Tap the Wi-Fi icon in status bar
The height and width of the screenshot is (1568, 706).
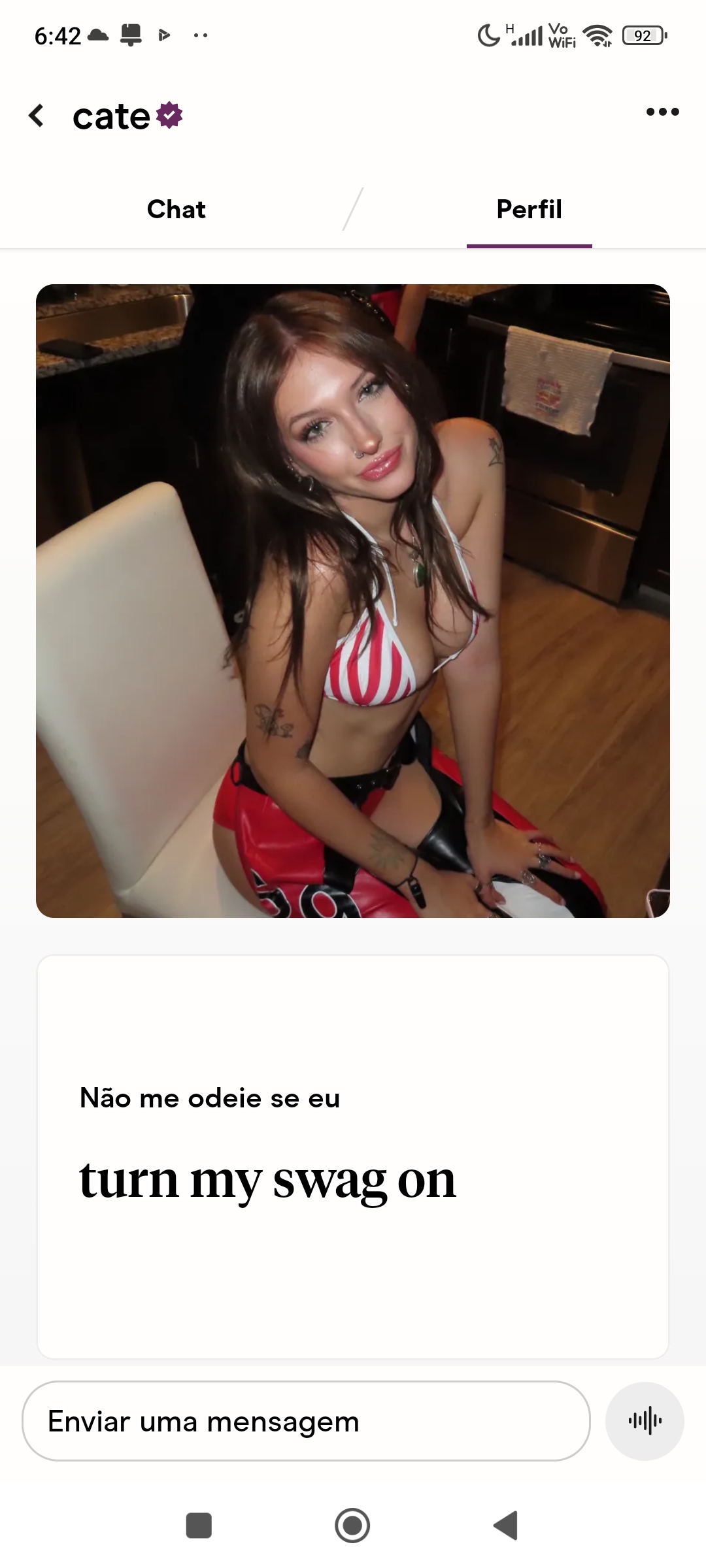[599, 35]
